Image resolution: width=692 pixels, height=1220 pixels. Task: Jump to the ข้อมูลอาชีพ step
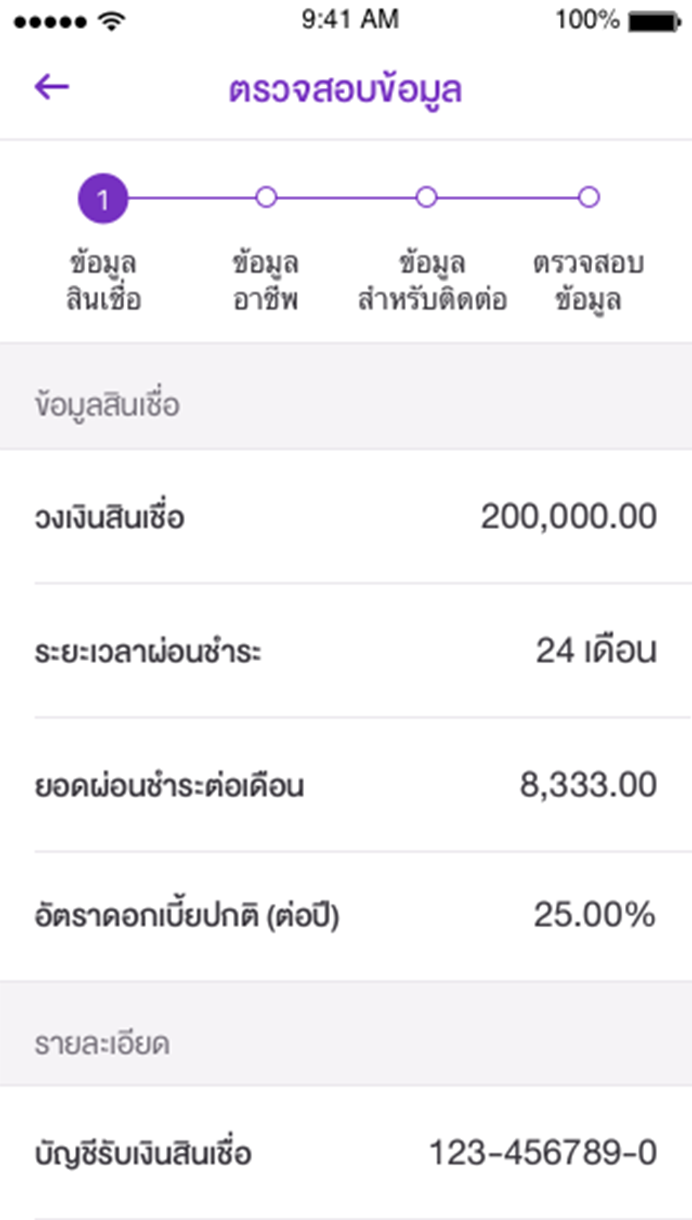coord(265,198)
